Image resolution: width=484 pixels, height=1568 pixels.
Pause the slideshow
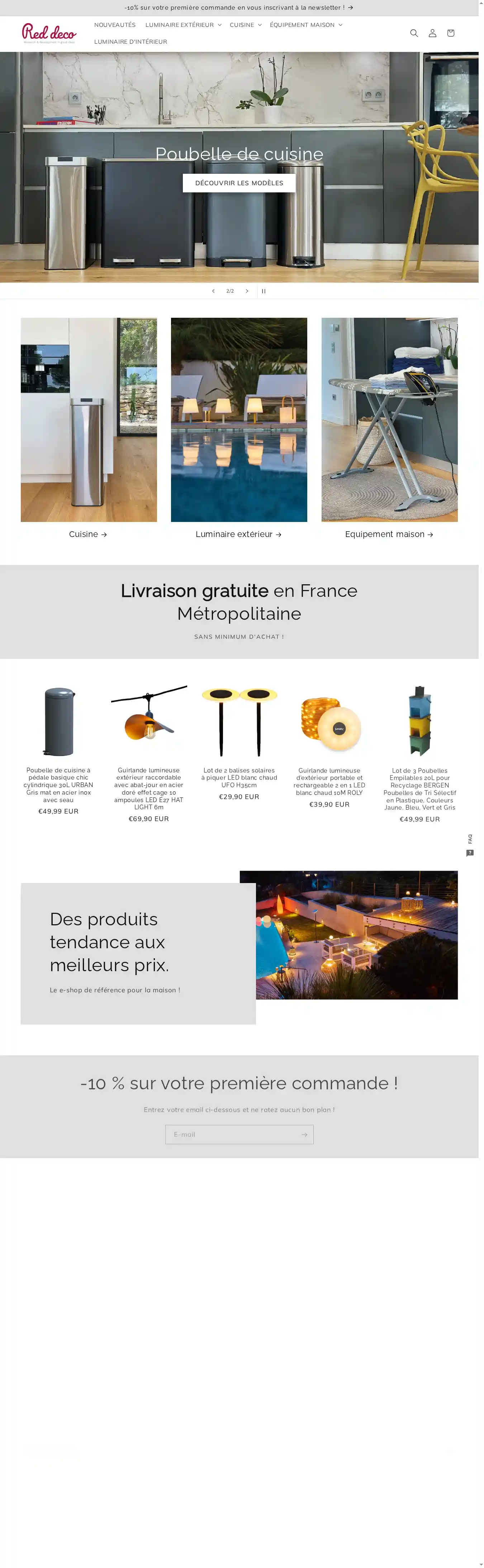(264, 292)
